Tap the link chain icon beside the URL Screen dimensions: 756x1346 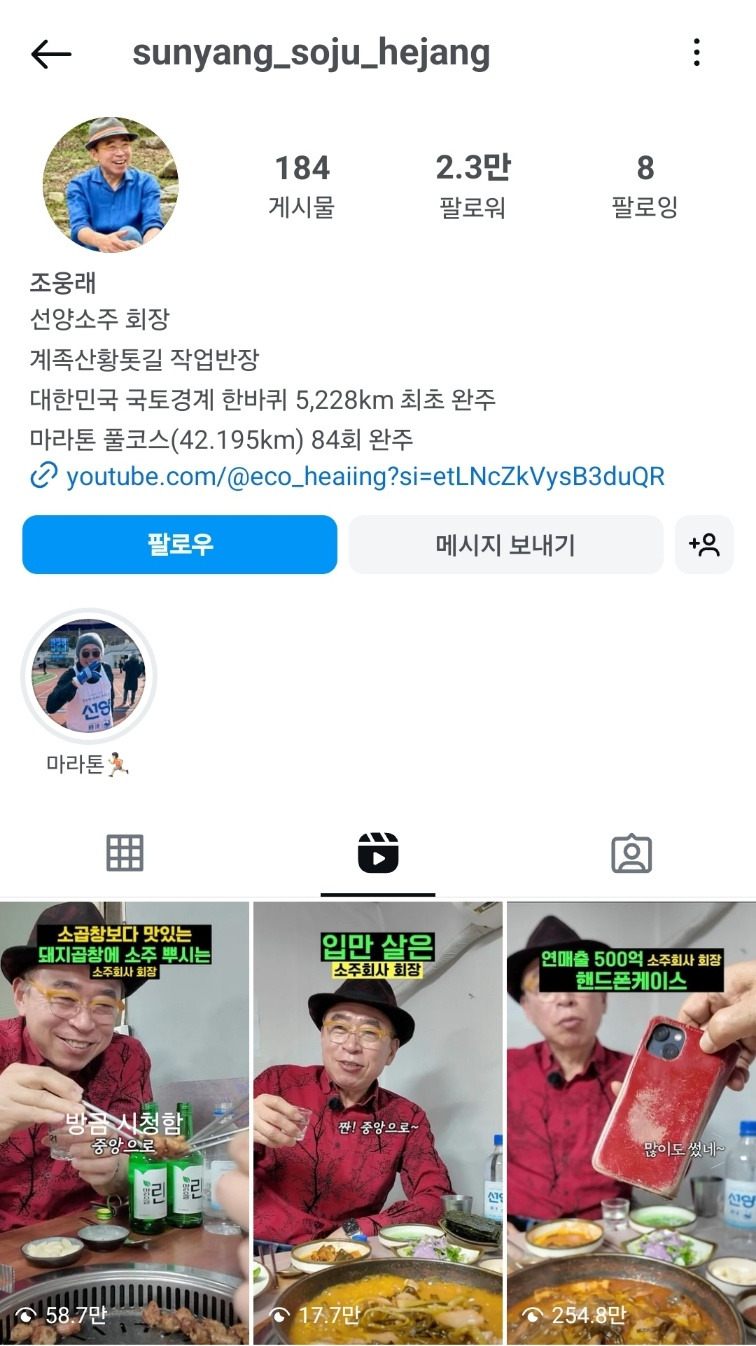pyautogui.click(x=40, y=476)
